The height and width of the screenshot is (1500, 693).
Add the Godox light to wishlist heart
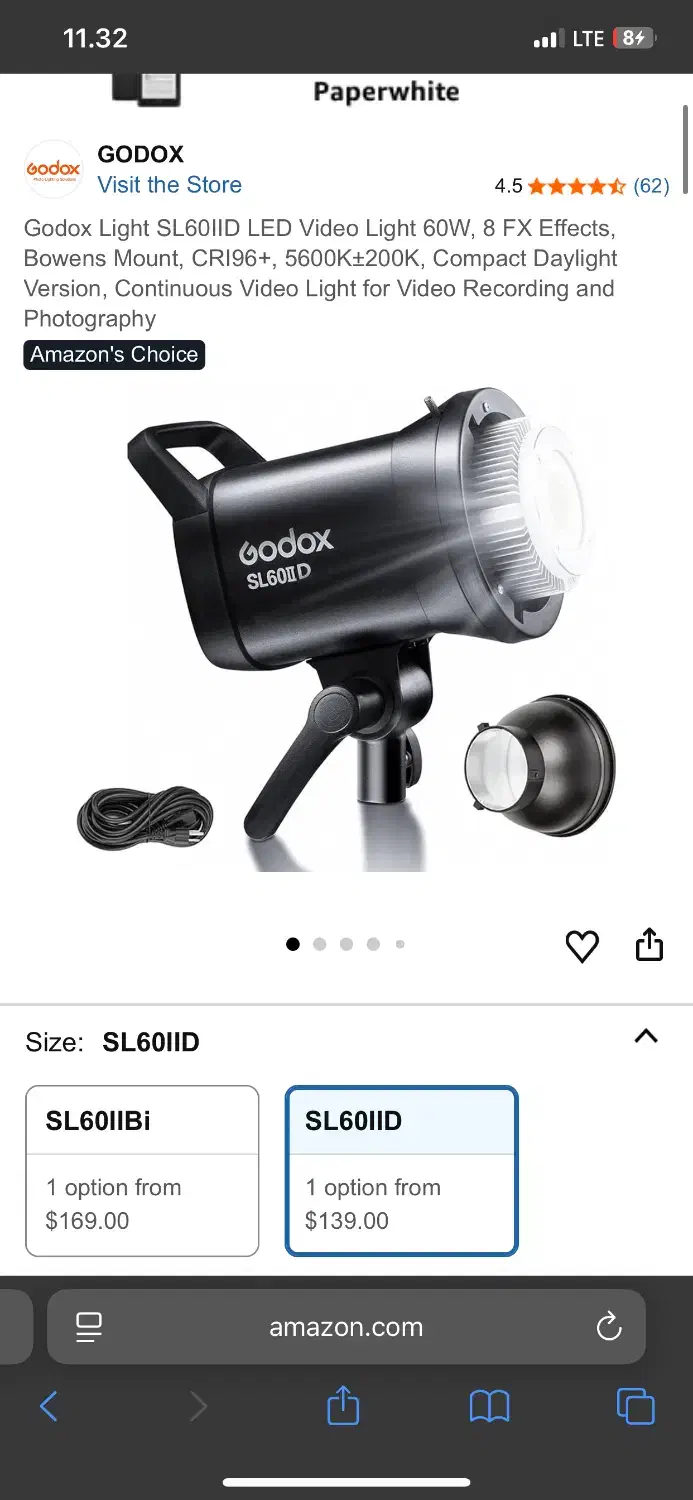582,946
